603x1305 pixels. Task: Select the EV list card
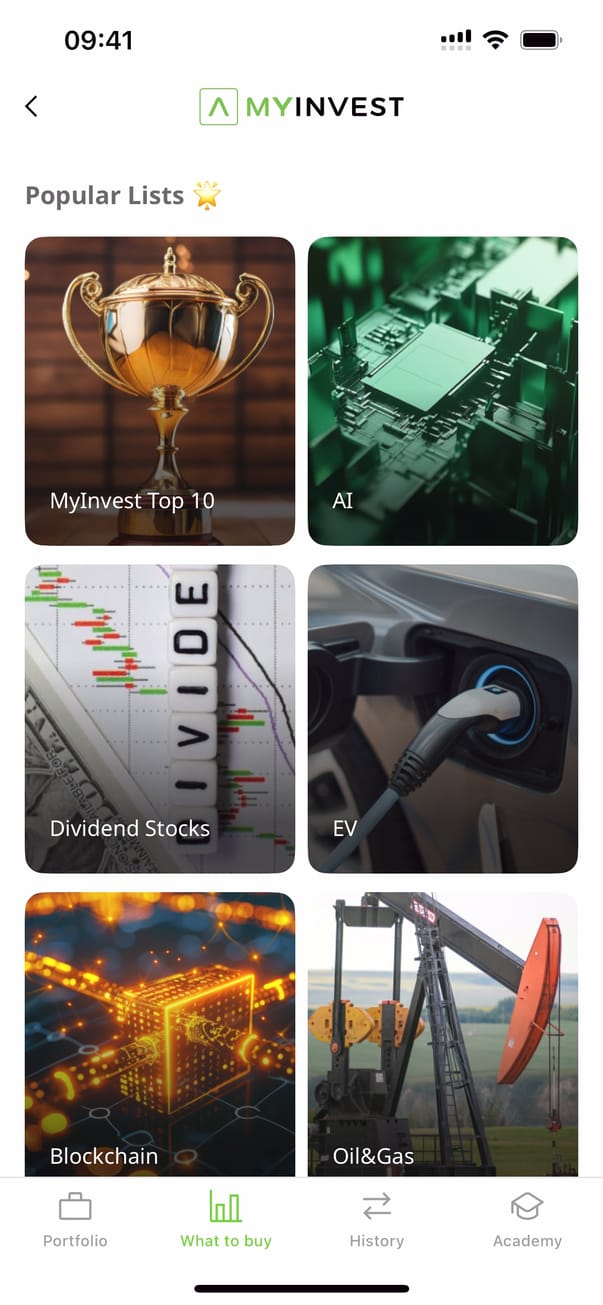(x=442, y=718)
